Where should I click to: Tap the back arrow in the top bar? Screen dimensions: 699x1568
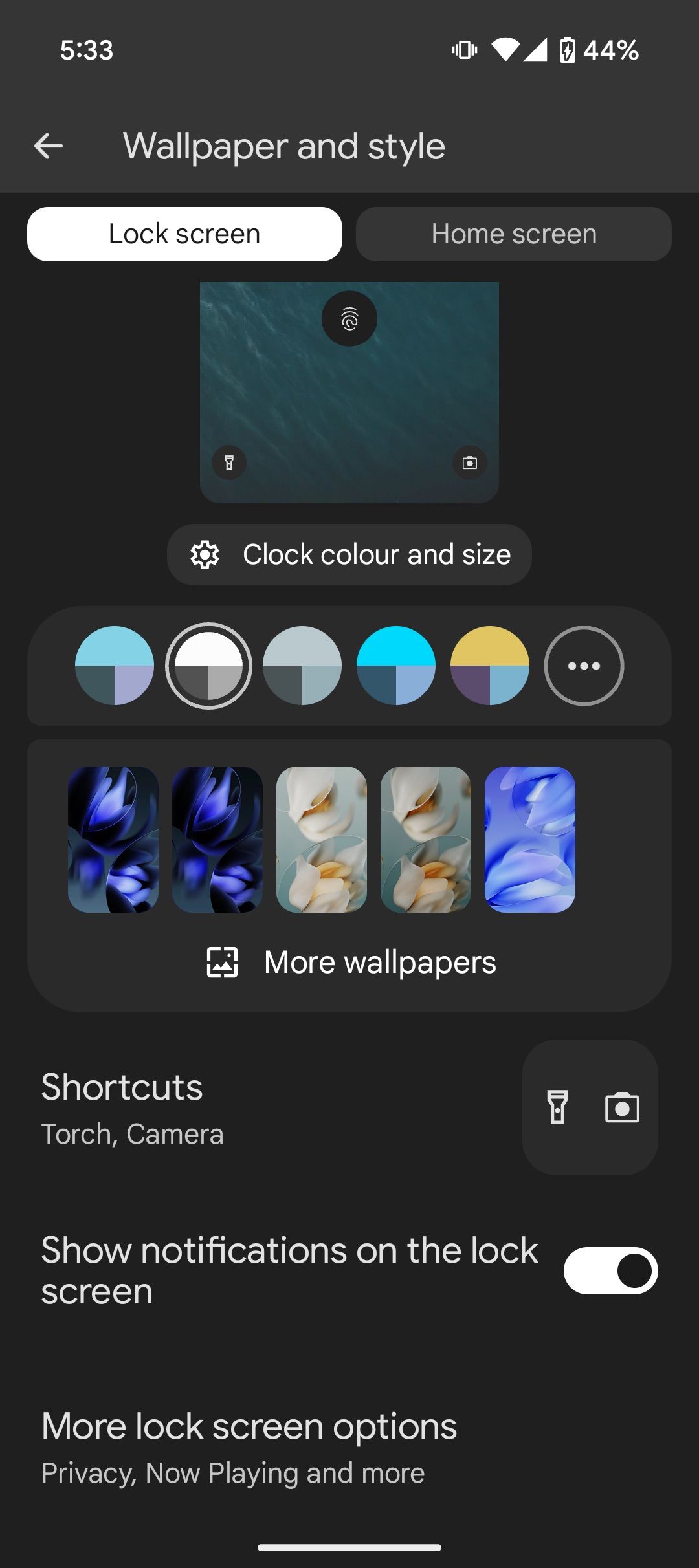click(x=49, y=146)
